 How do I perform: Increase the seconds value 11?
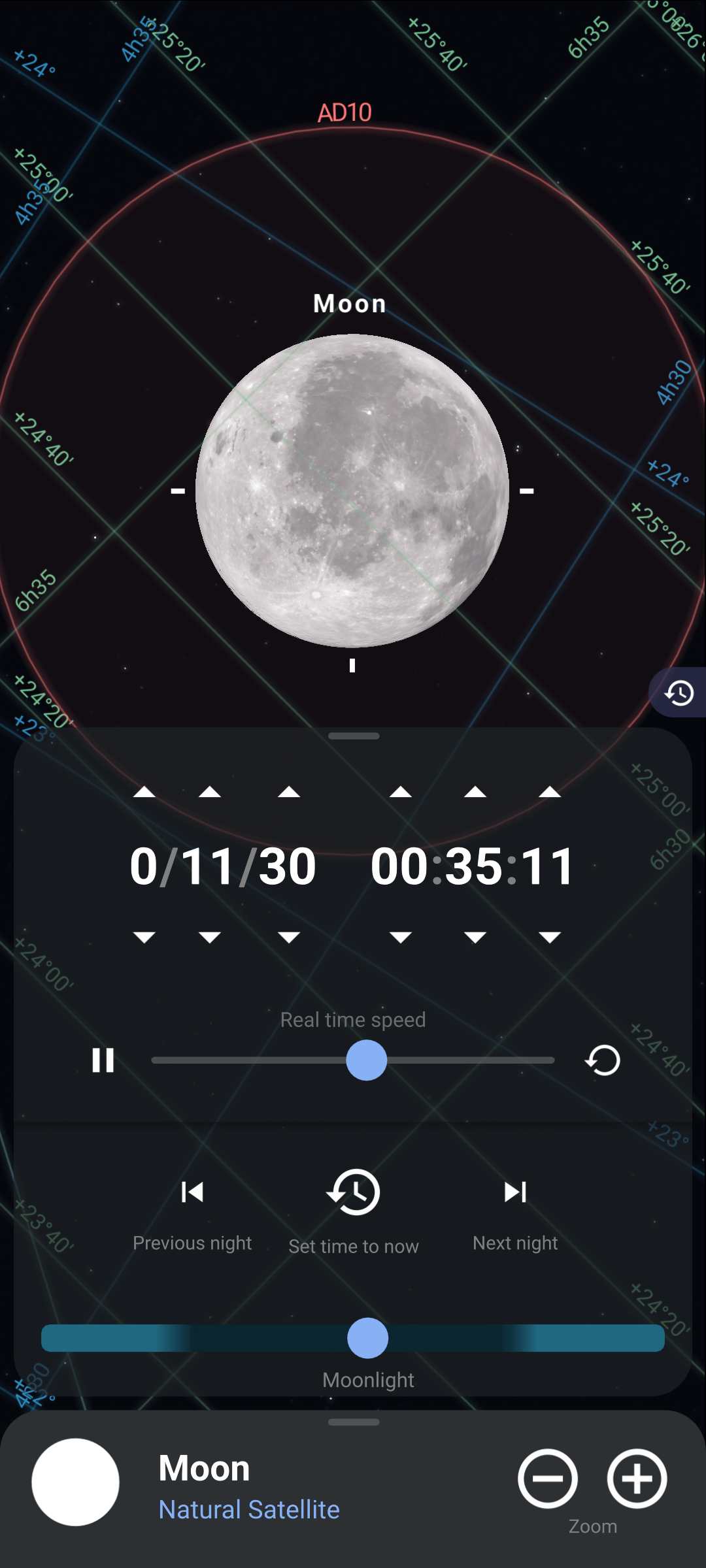pos(550,792)
